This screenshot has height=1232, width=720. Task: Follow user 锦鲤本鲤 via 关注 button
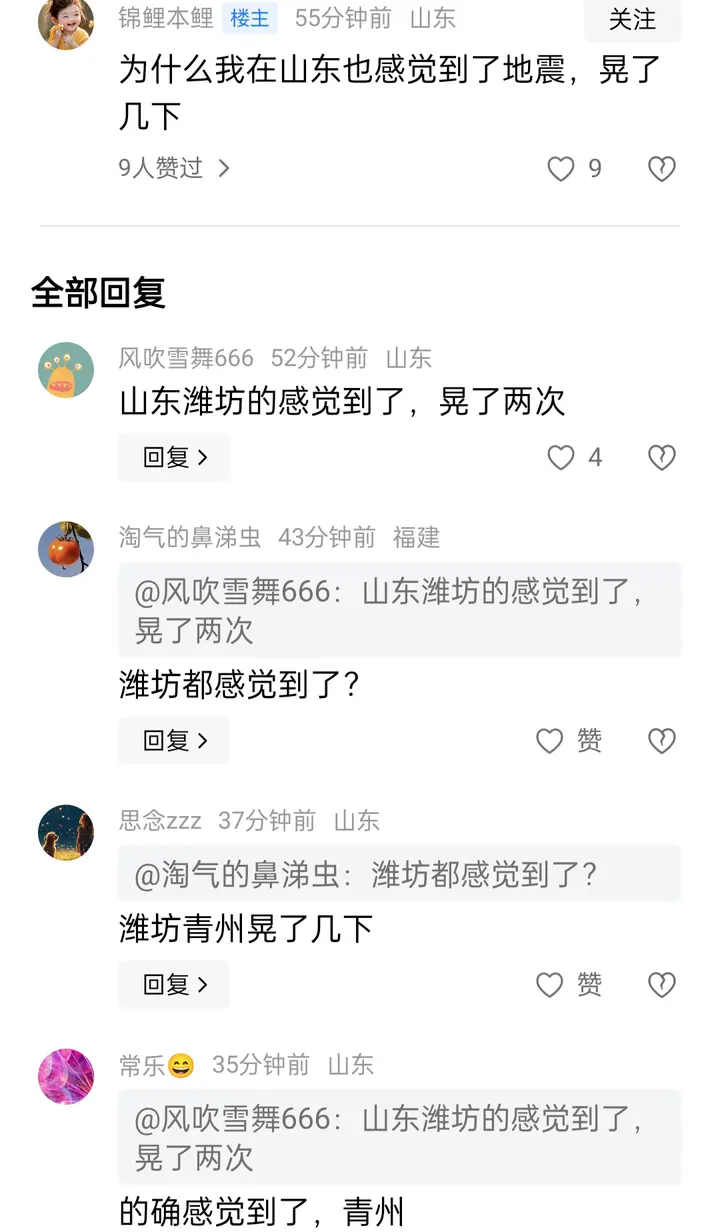(632, 19)
